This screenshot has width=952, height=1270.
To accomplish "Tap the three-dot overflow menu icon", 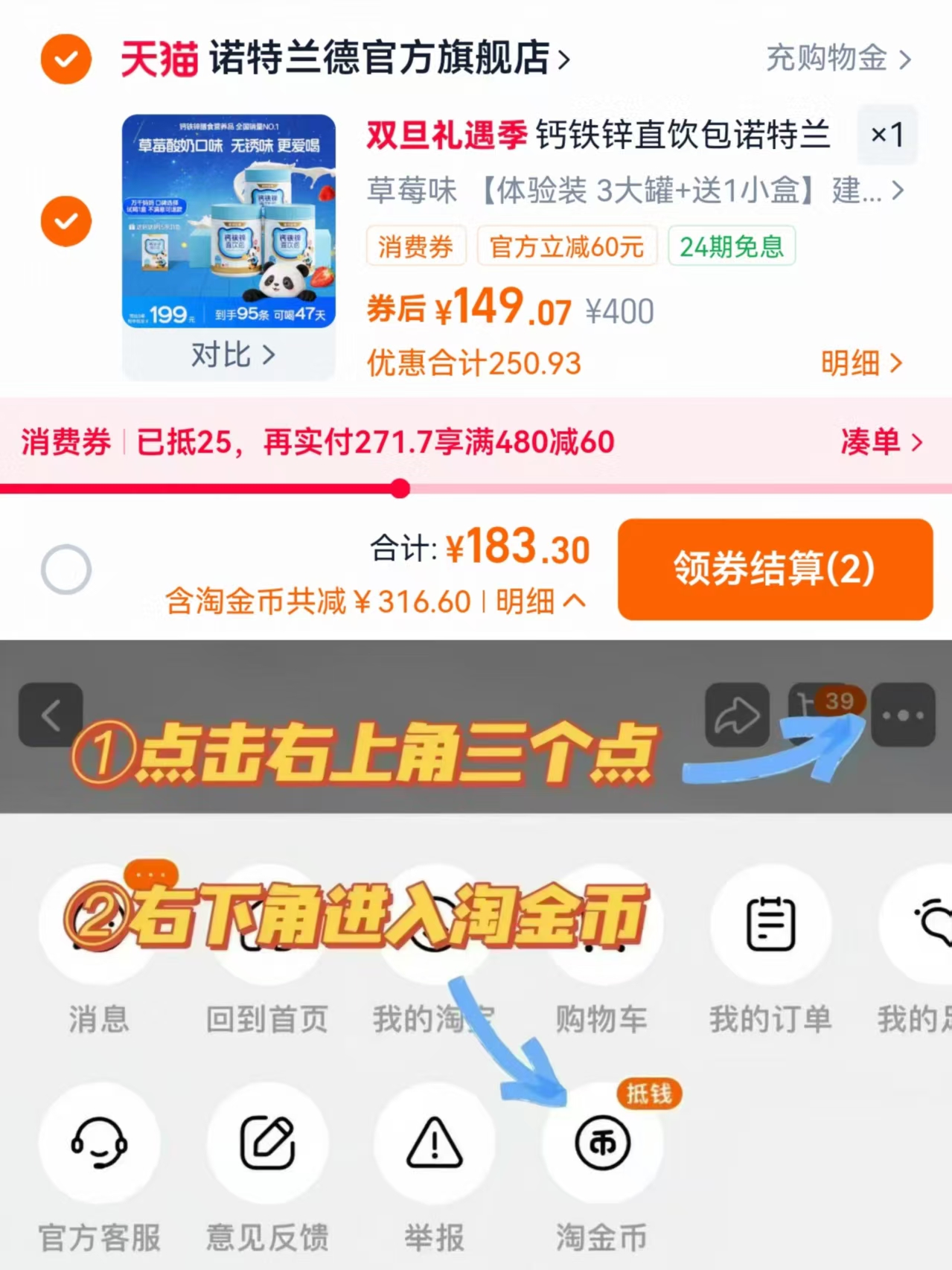I will pyautogui.click(x=903, y=715).
